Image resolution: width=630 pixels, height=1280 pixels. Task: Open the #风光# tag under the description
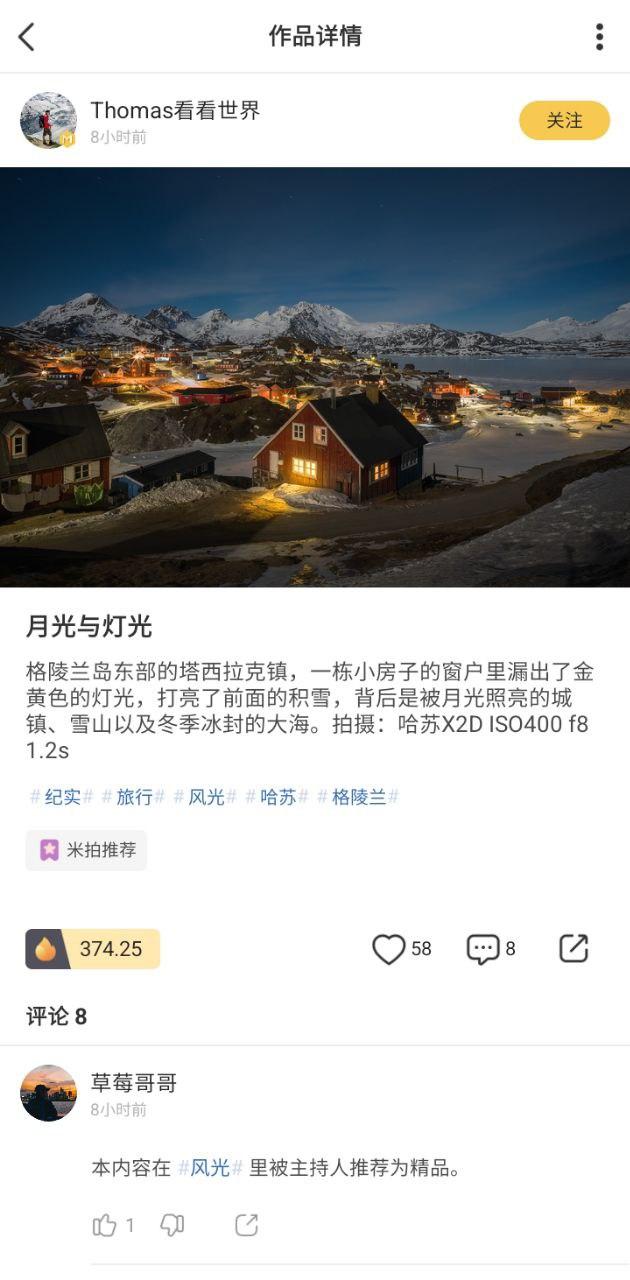[206, 797]
